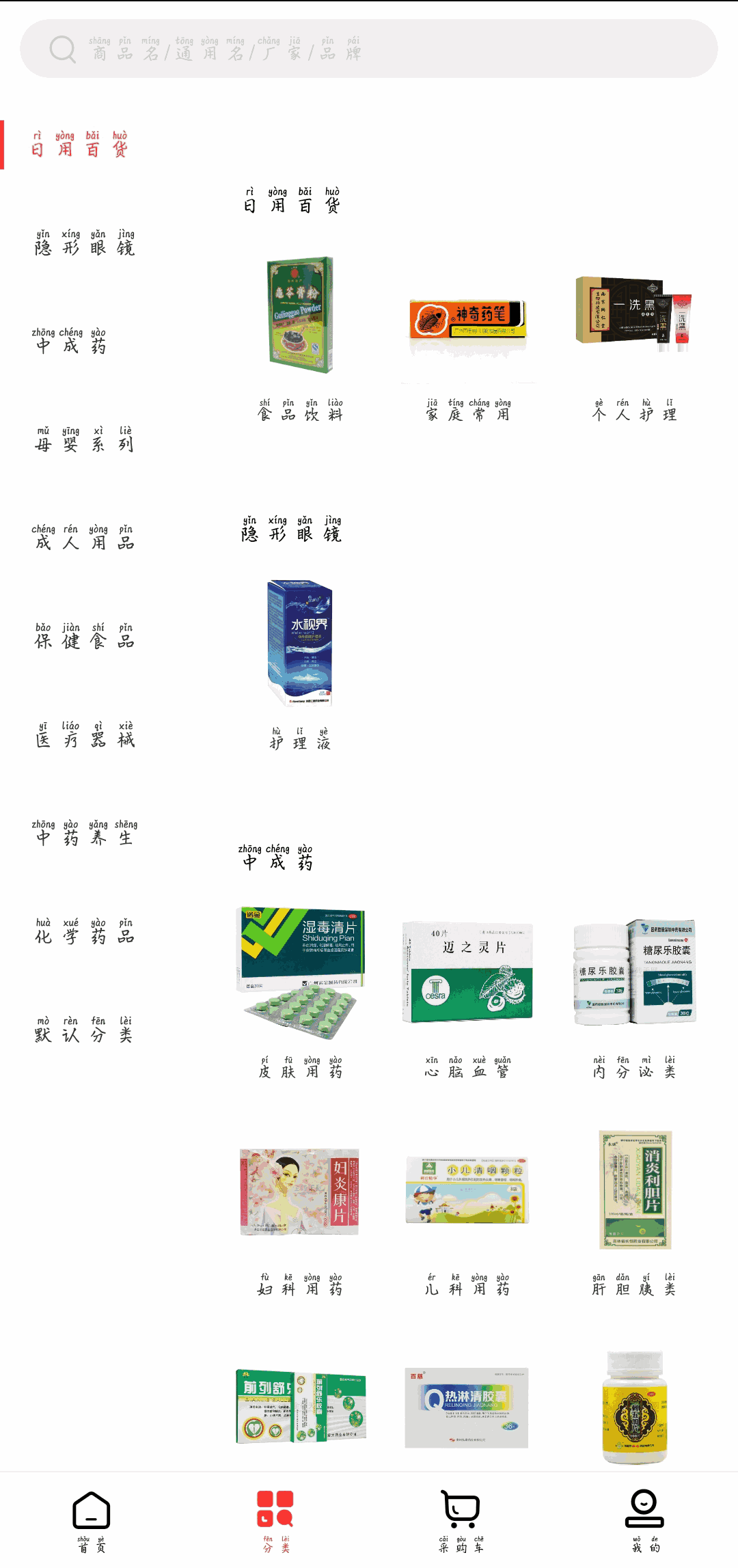
Task: Select the 隐形眼镜 category in the sidebar
Action: (x=85, y=244)
